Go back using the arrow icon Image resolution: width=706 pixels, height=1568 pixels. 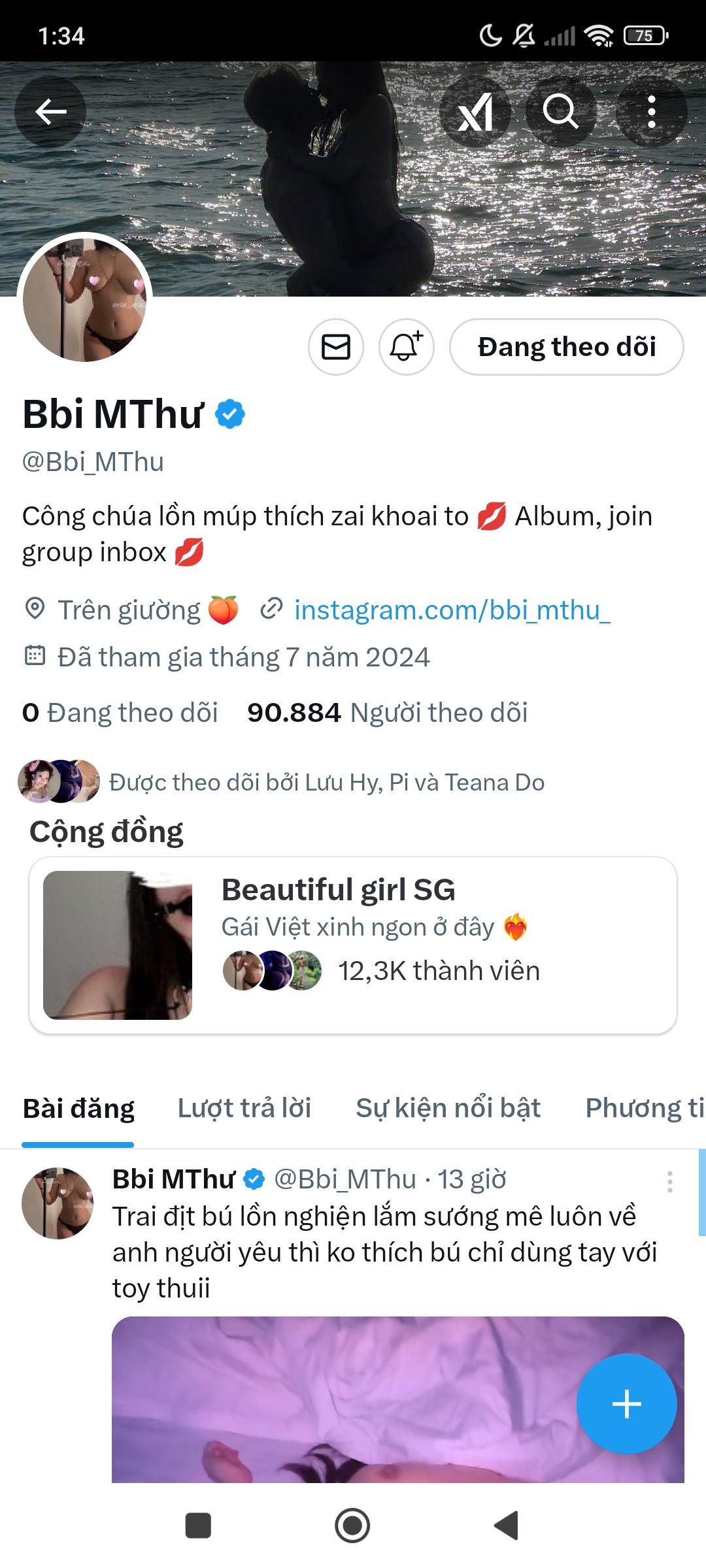coord(50,112)
